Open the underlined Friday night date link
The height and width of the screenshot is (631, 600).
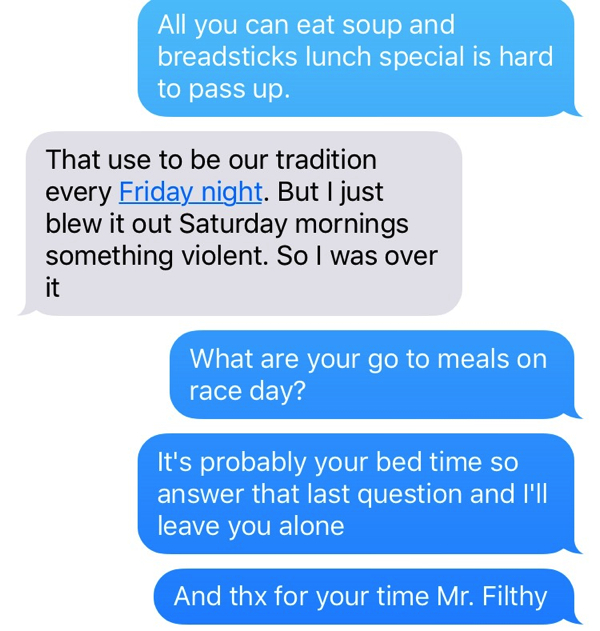(x=190, y=191)
